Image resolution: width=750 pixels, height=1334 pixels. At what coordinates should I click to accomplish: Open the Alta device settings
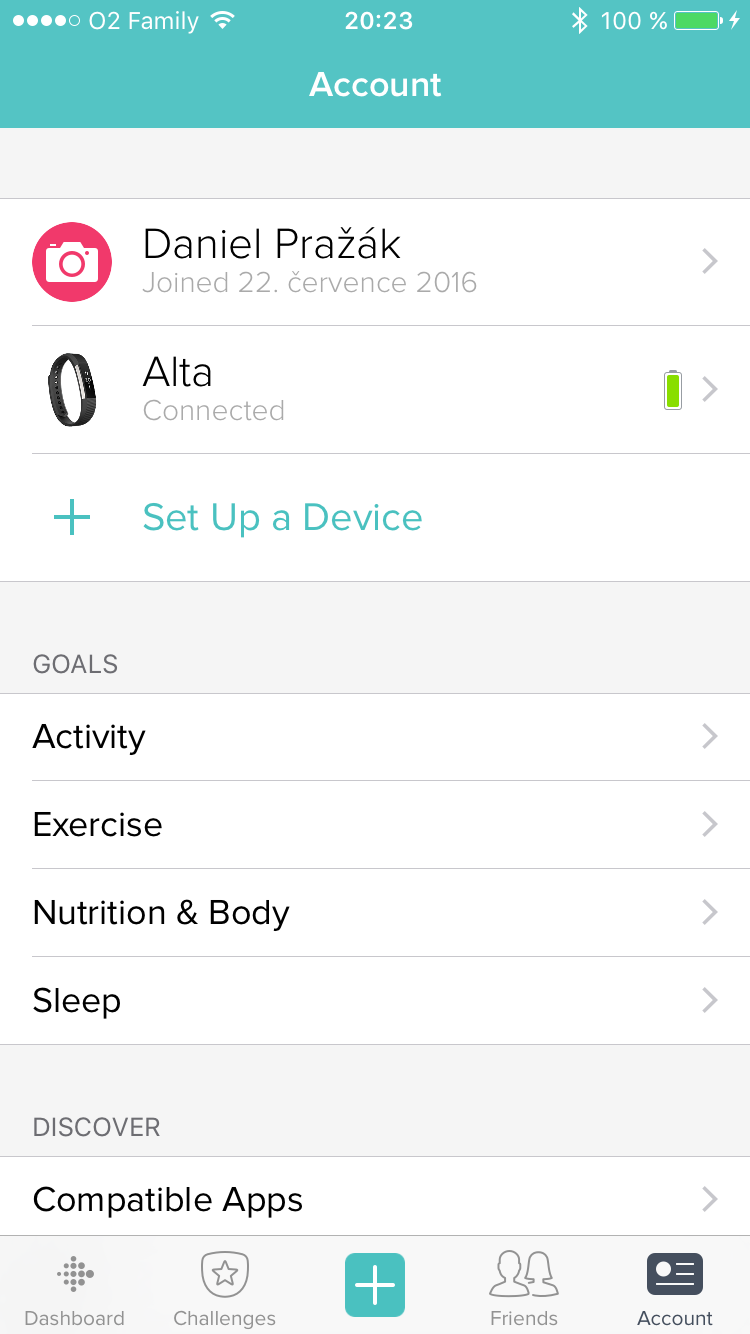[375, 390]
